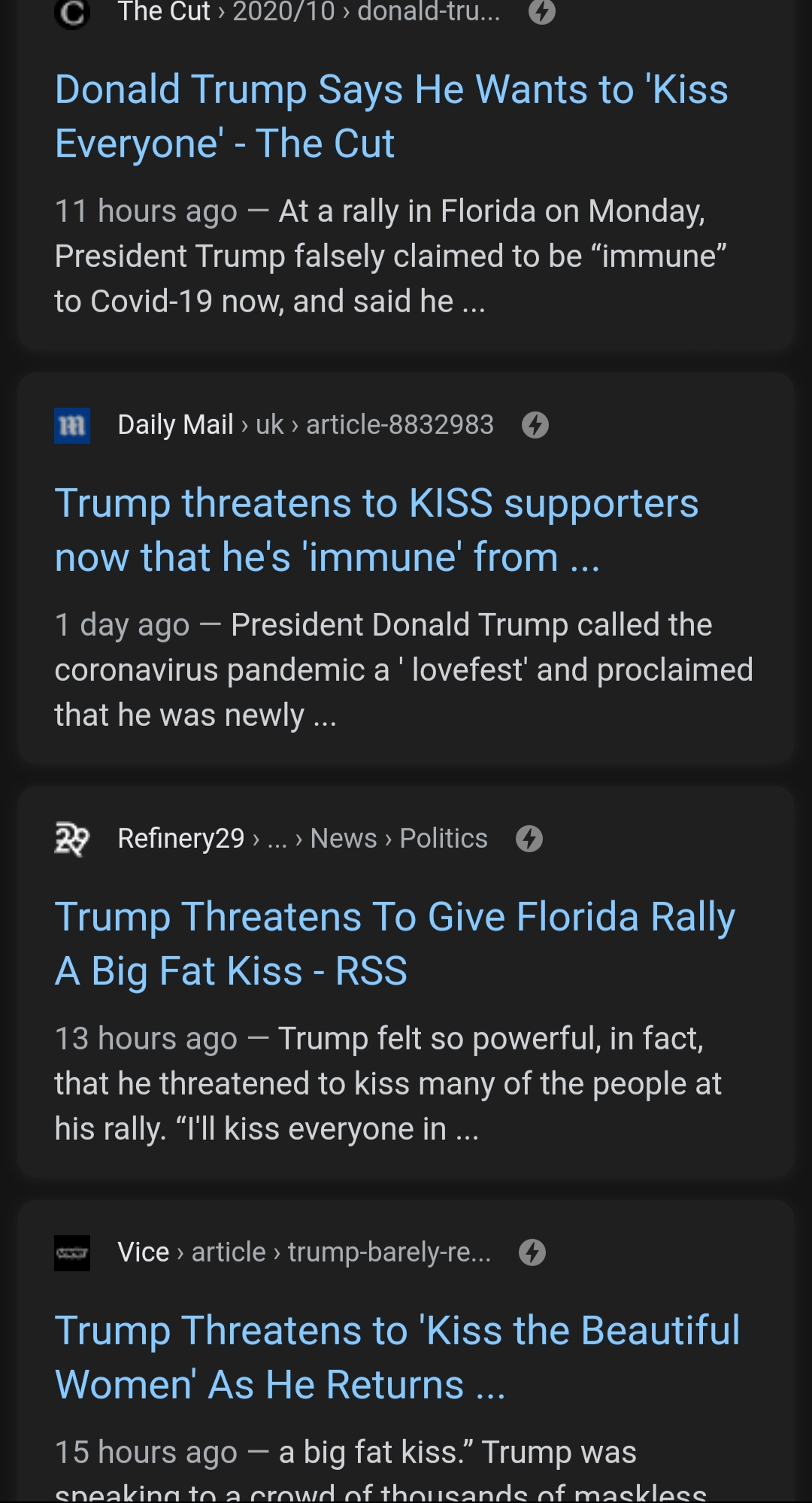Viewport: 812px width, 1503px height.
Task: Tap the AMP lightning icon beside The Cut
Action: 542,12
